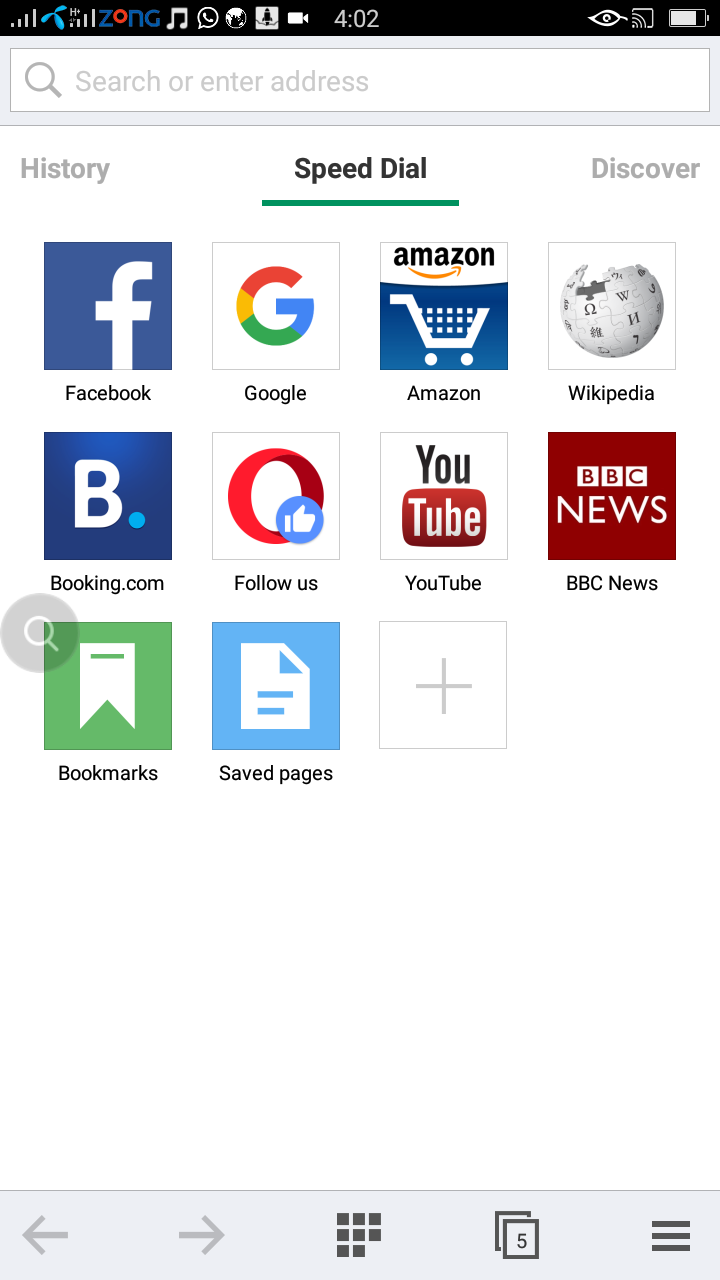Open the BBC News shortcut

(x=612, y=496)
